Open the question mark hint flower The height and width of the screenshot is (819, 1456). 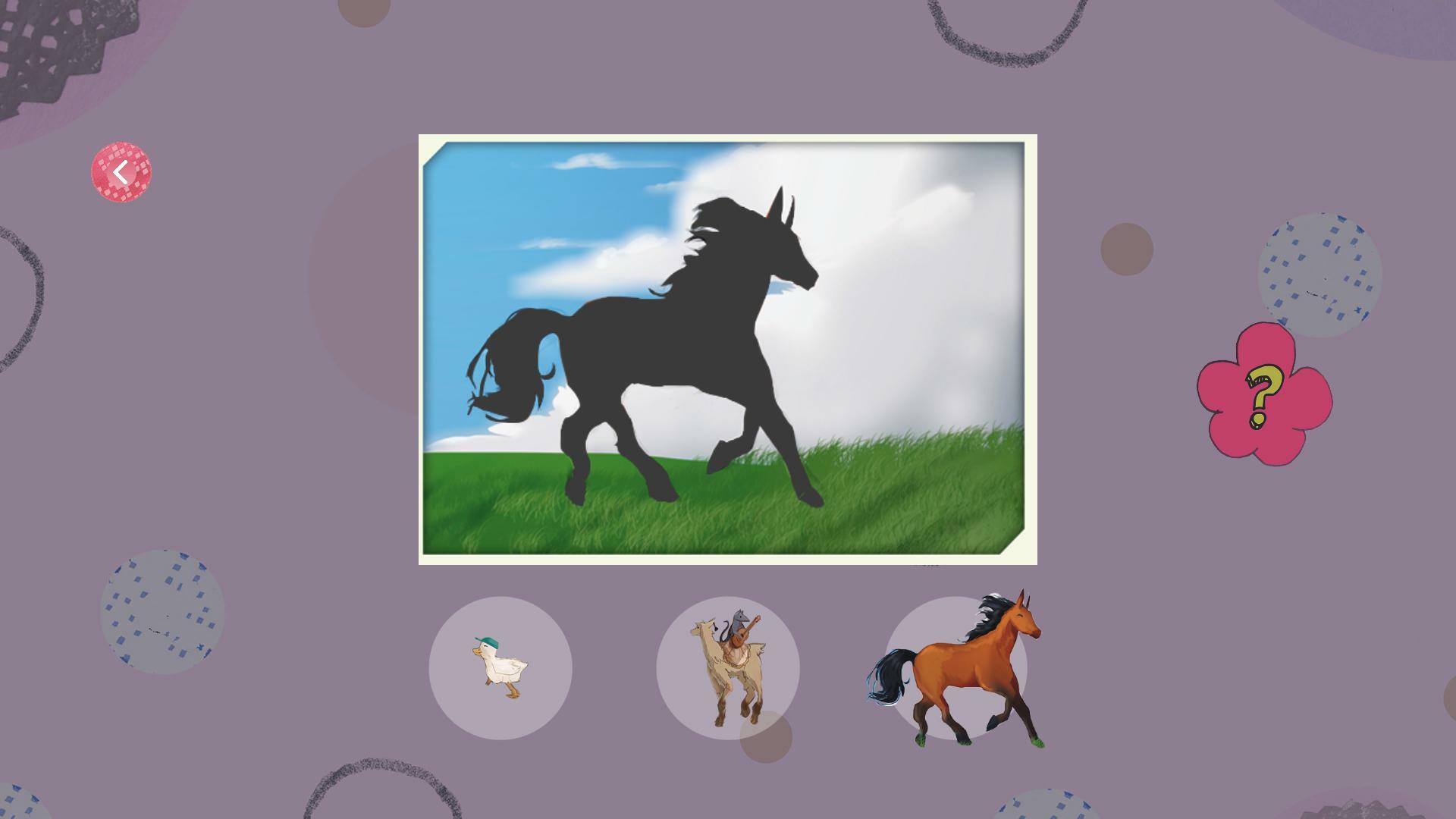point(1264,394)
